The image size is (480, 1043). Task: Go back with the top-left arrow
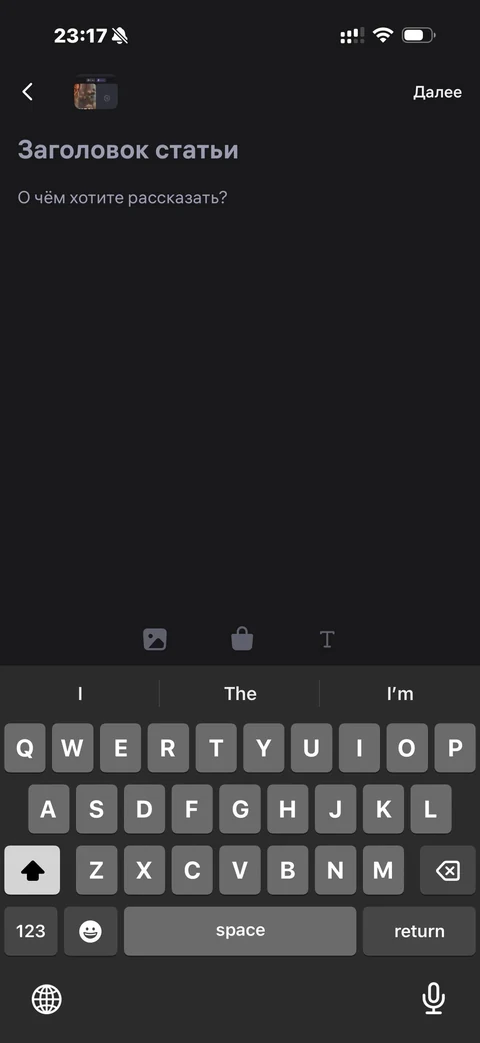pyautogui.click(x=27, y=92)
